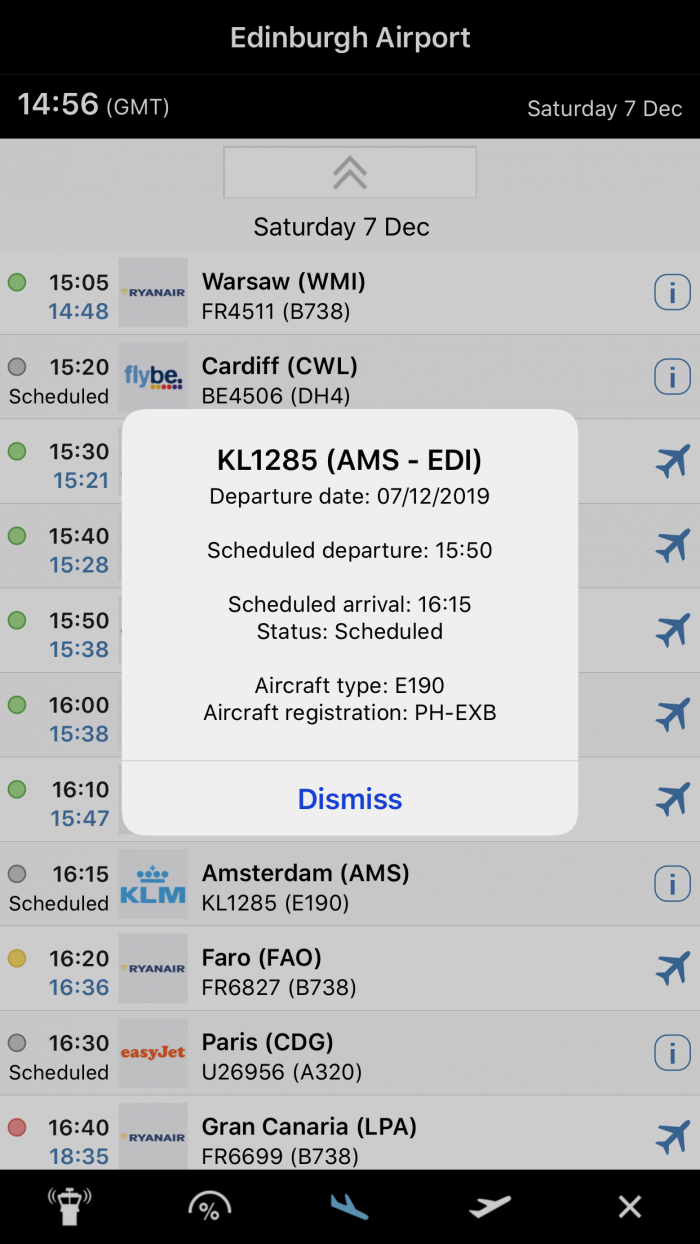The image size is (700, 1244).
Task: Open info for Paris flight U26956
Action: tap(672, 1053)
